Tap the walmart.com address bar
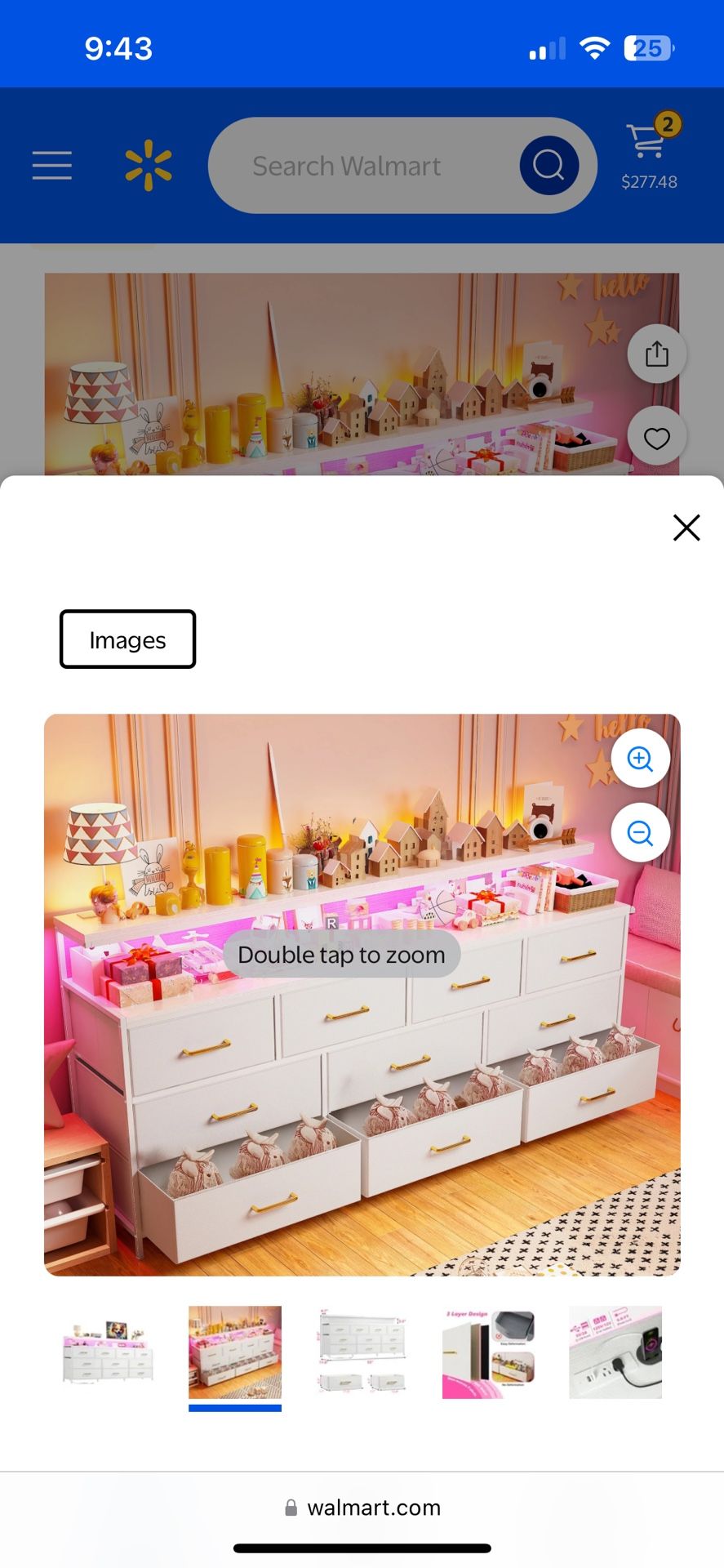 (362, 1508)
